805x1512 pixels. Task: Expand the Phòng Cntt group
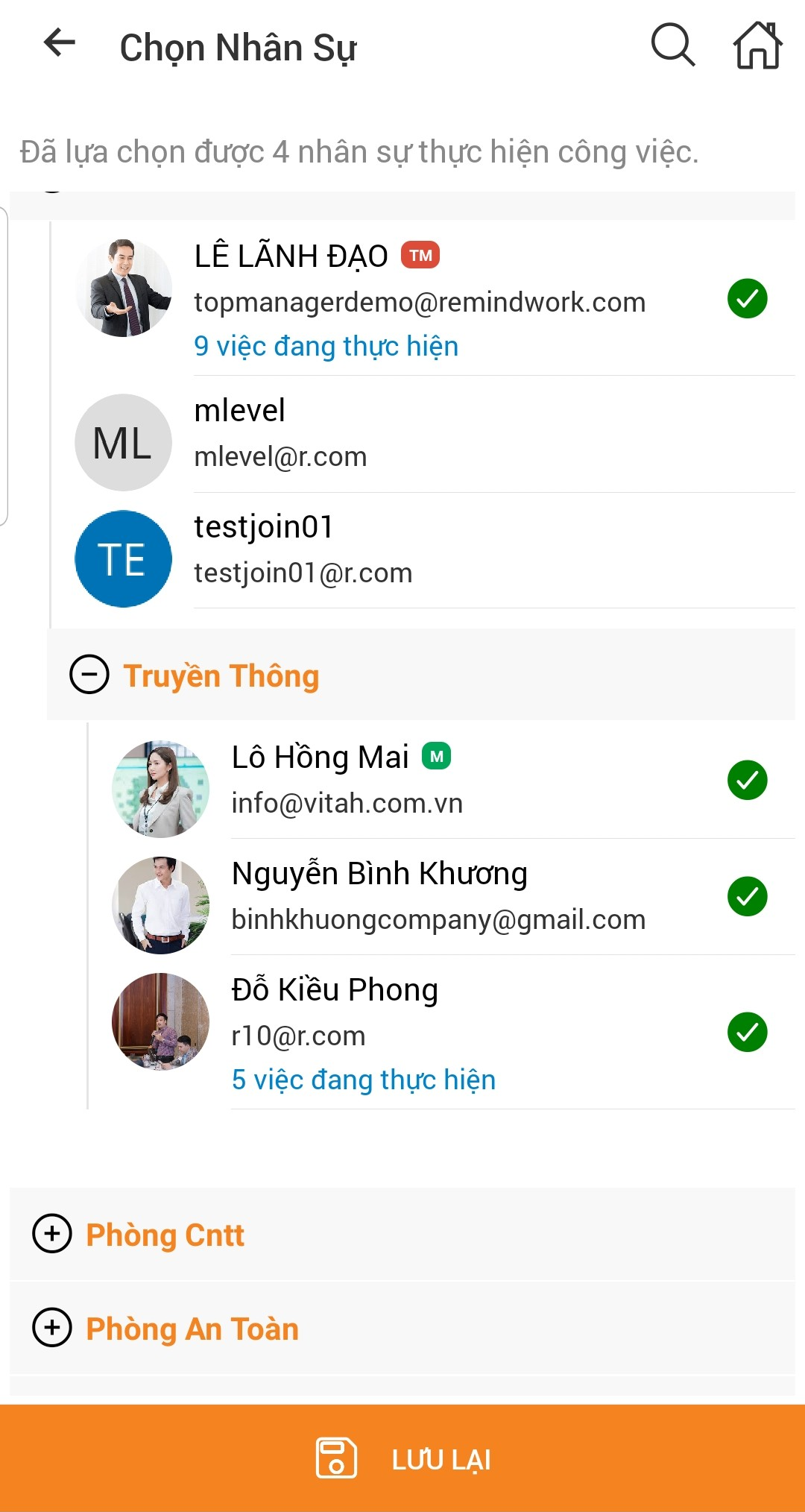click(50, 1233)
